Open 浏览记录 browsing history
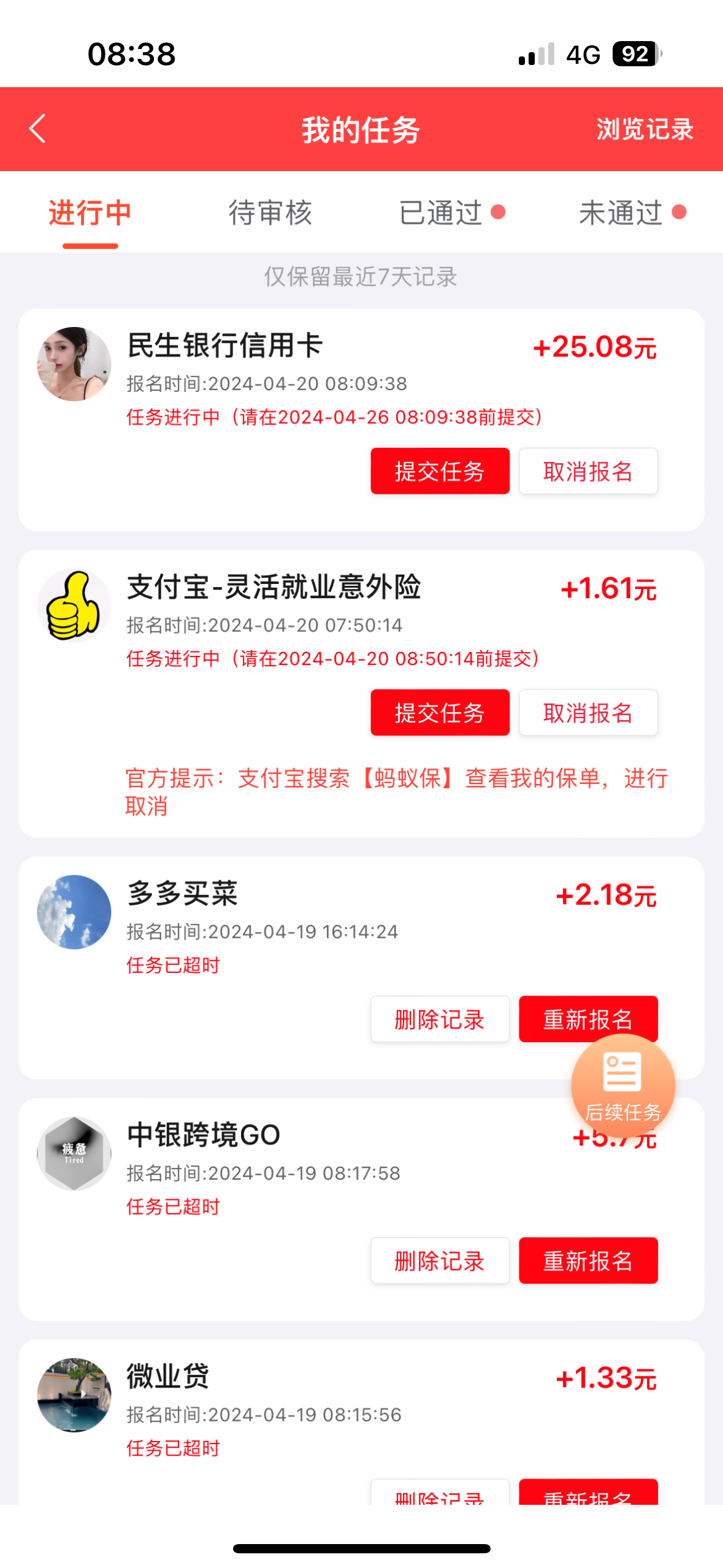723x1568 pixels. (645, 129)
